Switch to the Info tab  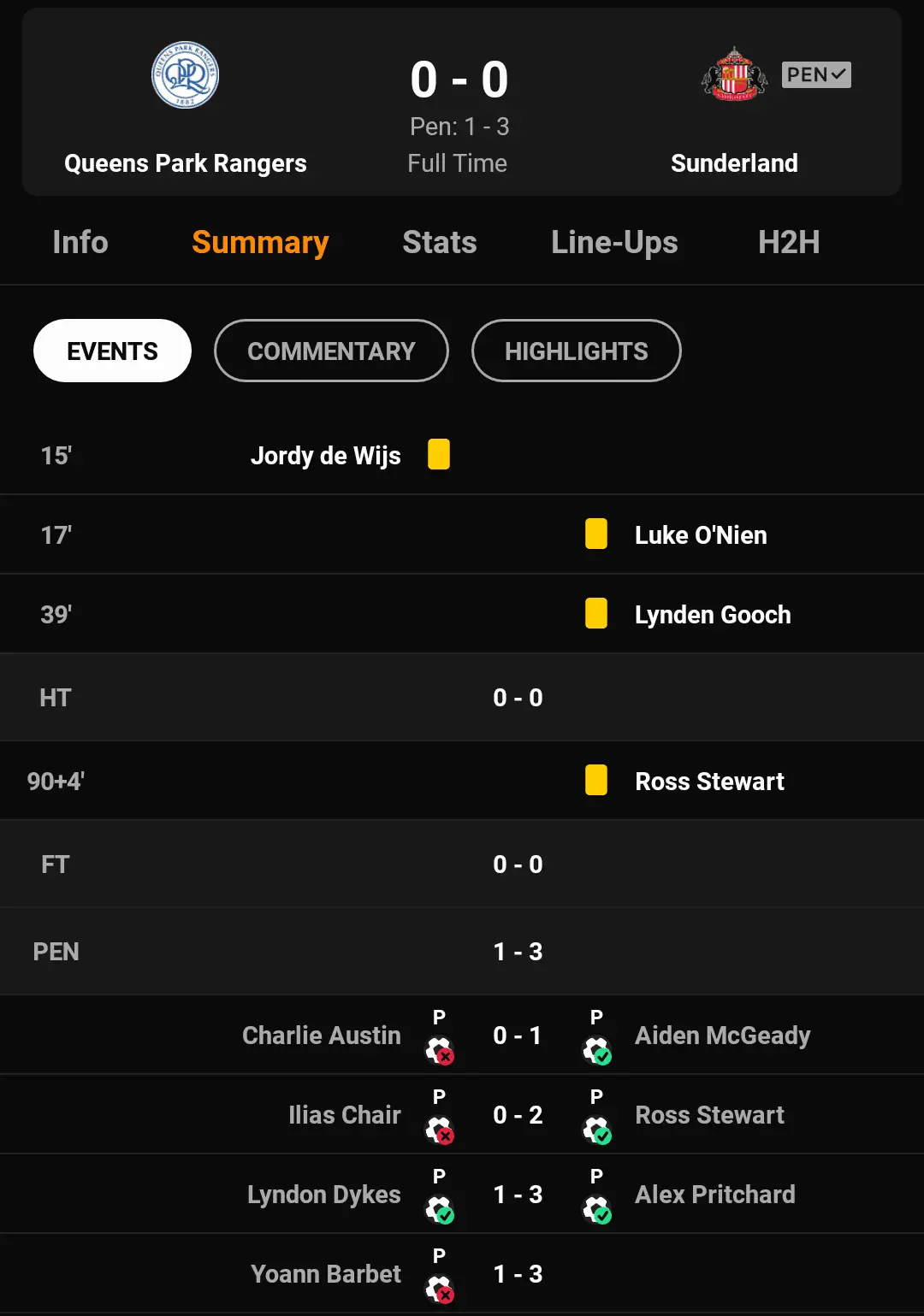click(80, 243)
